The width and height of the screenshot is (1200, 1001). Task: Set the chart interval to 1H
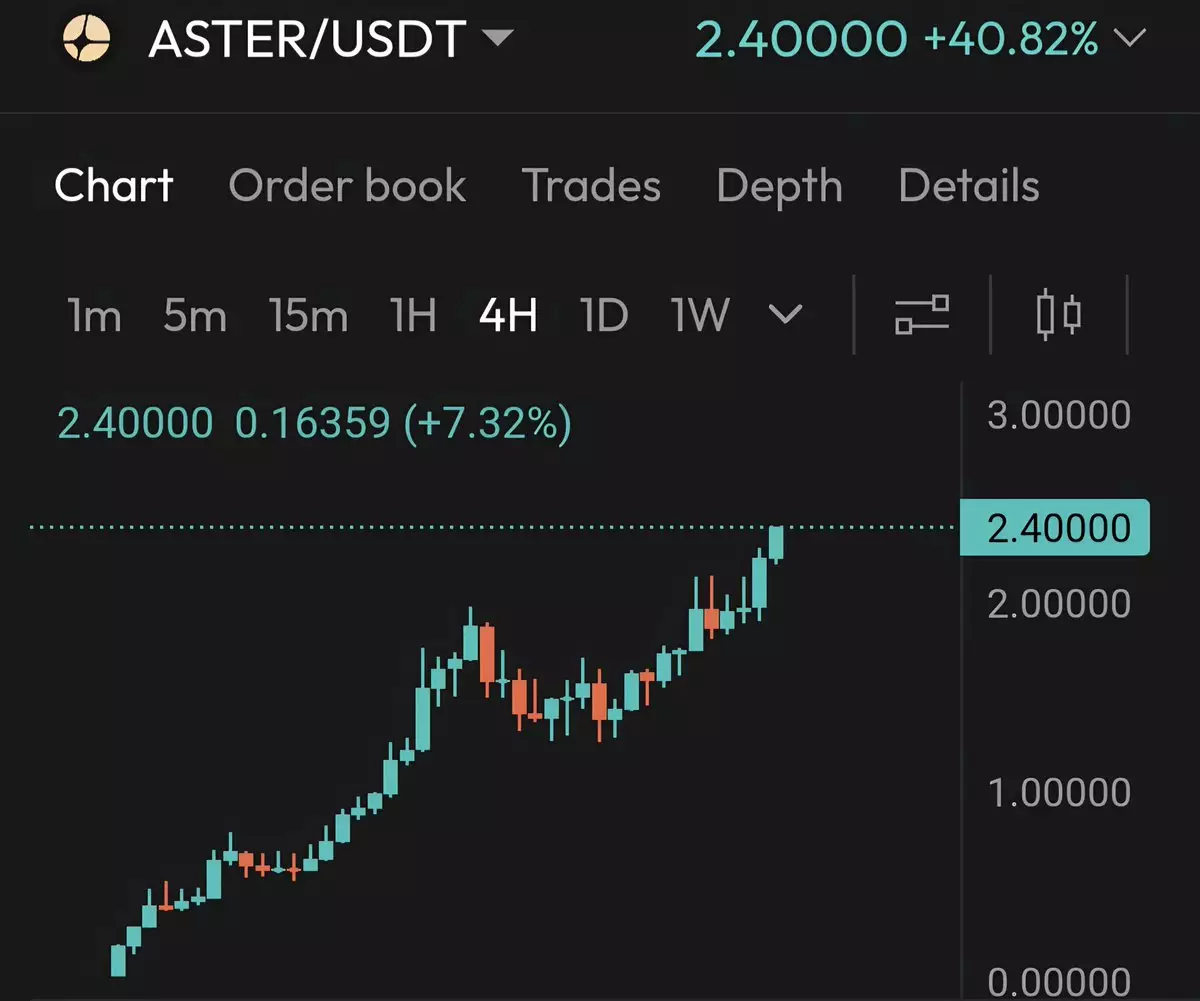413,316
